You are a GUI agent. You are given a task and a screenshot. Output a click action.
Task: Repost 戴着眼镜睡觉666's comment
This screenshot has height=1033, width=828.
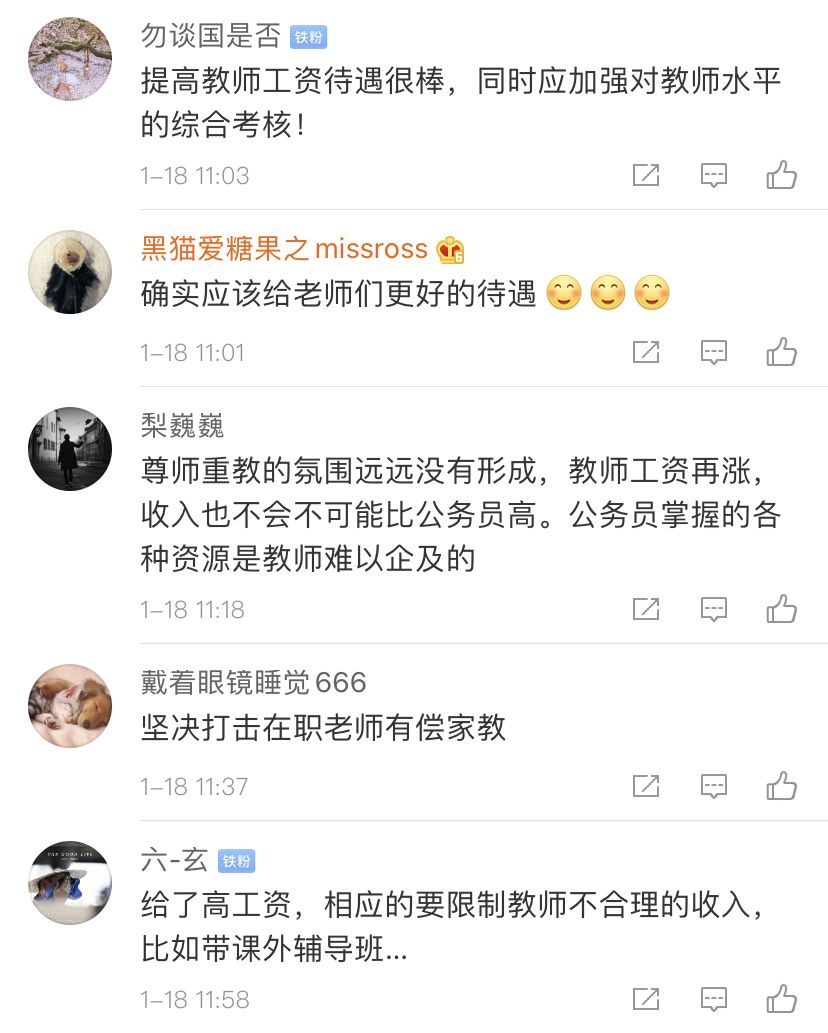click(x=646, y=786)
